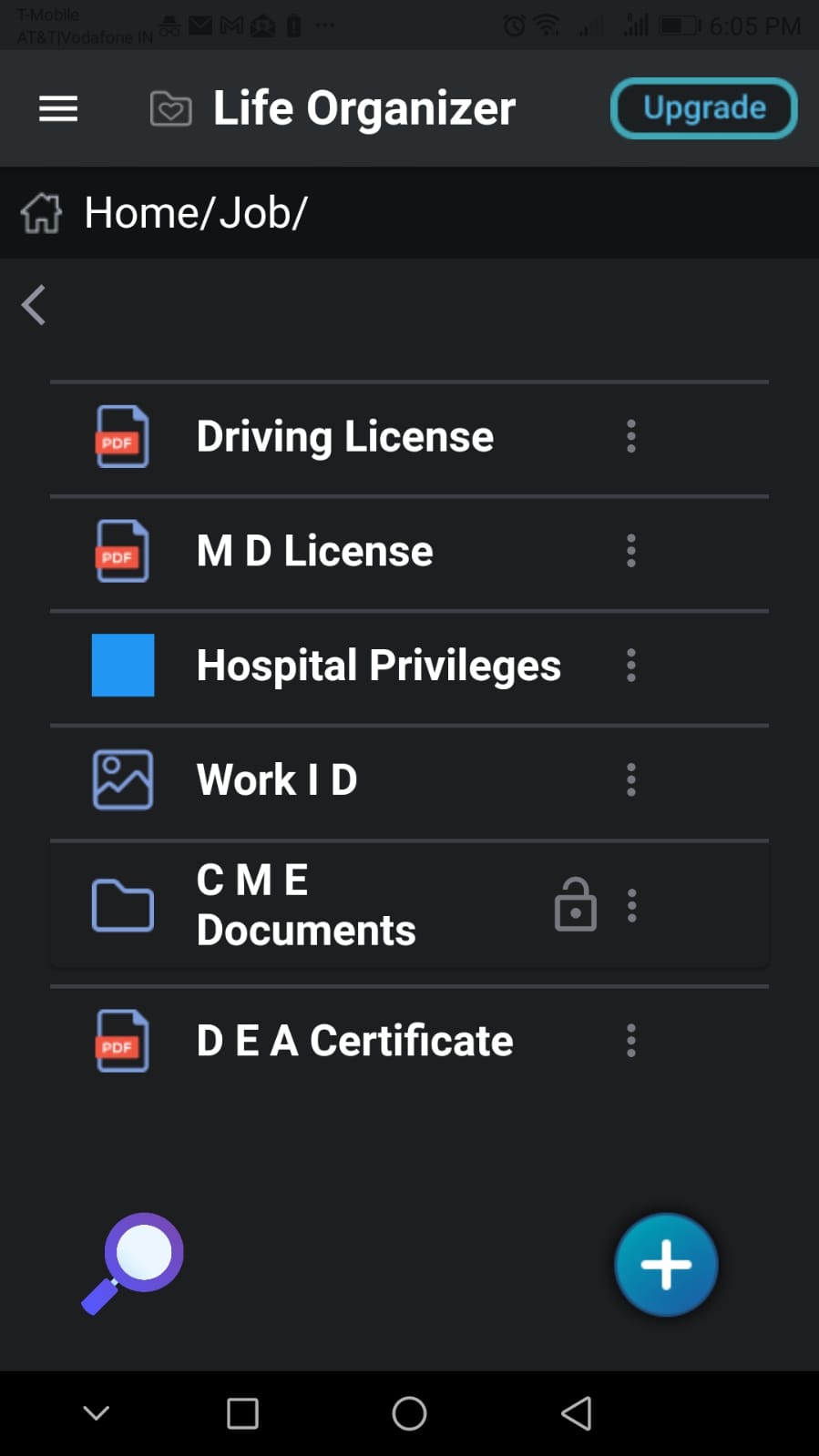Open more options for C M E Documents

tap(631, 905)
